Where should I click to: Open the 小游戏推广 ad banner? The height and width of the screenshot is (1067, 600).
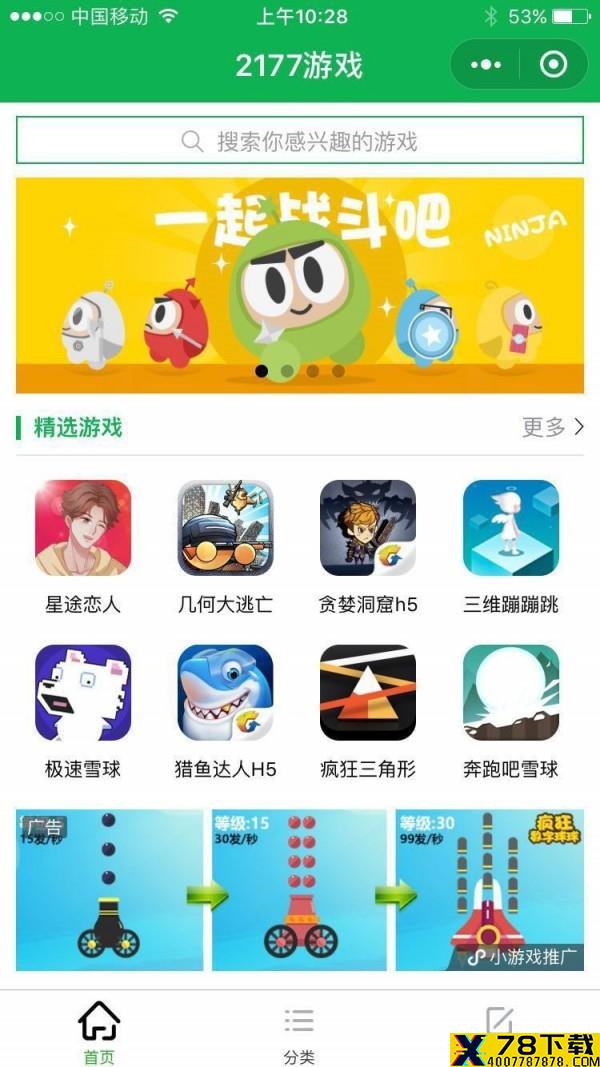click(300, 890)
